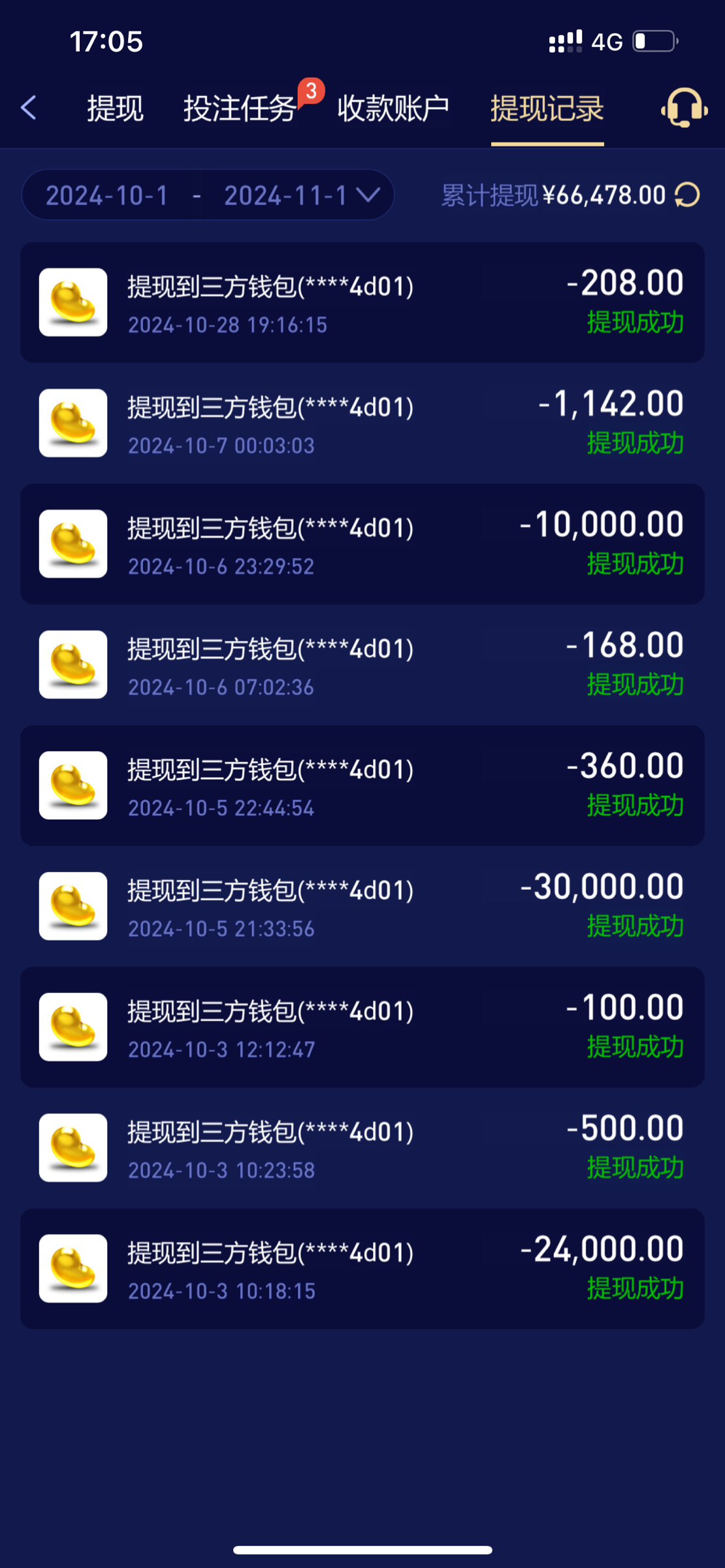
Task: Open the 投注任务 tab
Action: click(240, 108)
